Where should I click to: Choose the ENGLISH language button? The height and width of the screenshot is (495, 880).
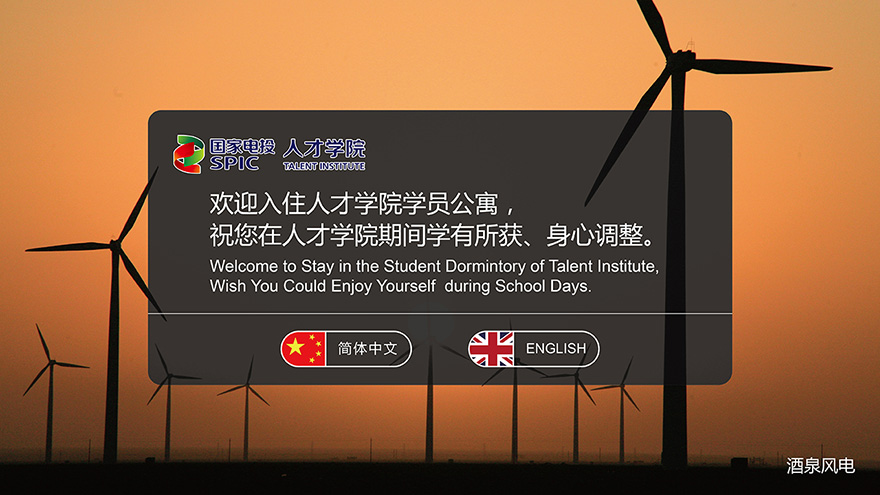pos(534,349)
